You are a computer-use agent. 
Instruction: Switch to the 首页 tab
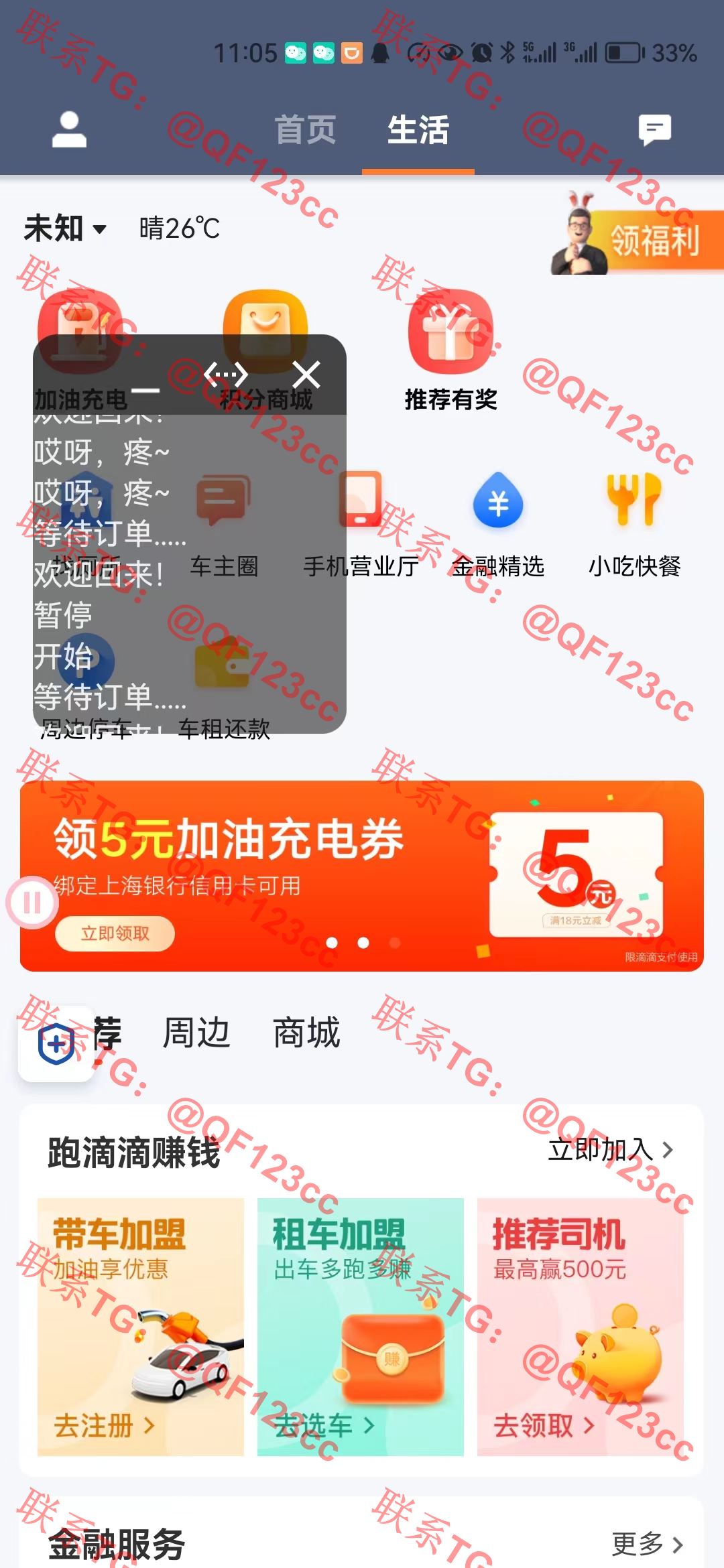pos(305,129)
